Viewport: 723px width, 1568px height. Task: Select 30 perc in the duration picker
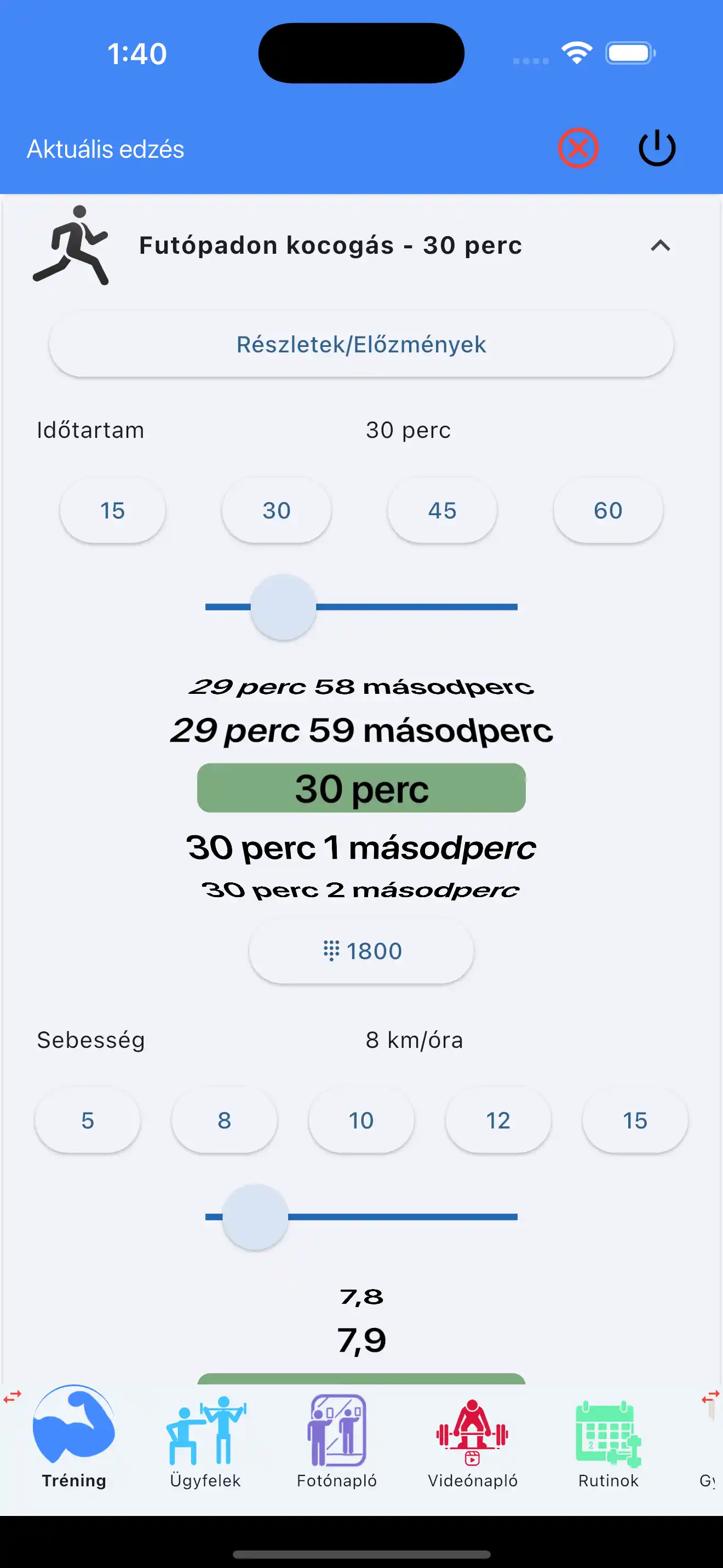361,788
